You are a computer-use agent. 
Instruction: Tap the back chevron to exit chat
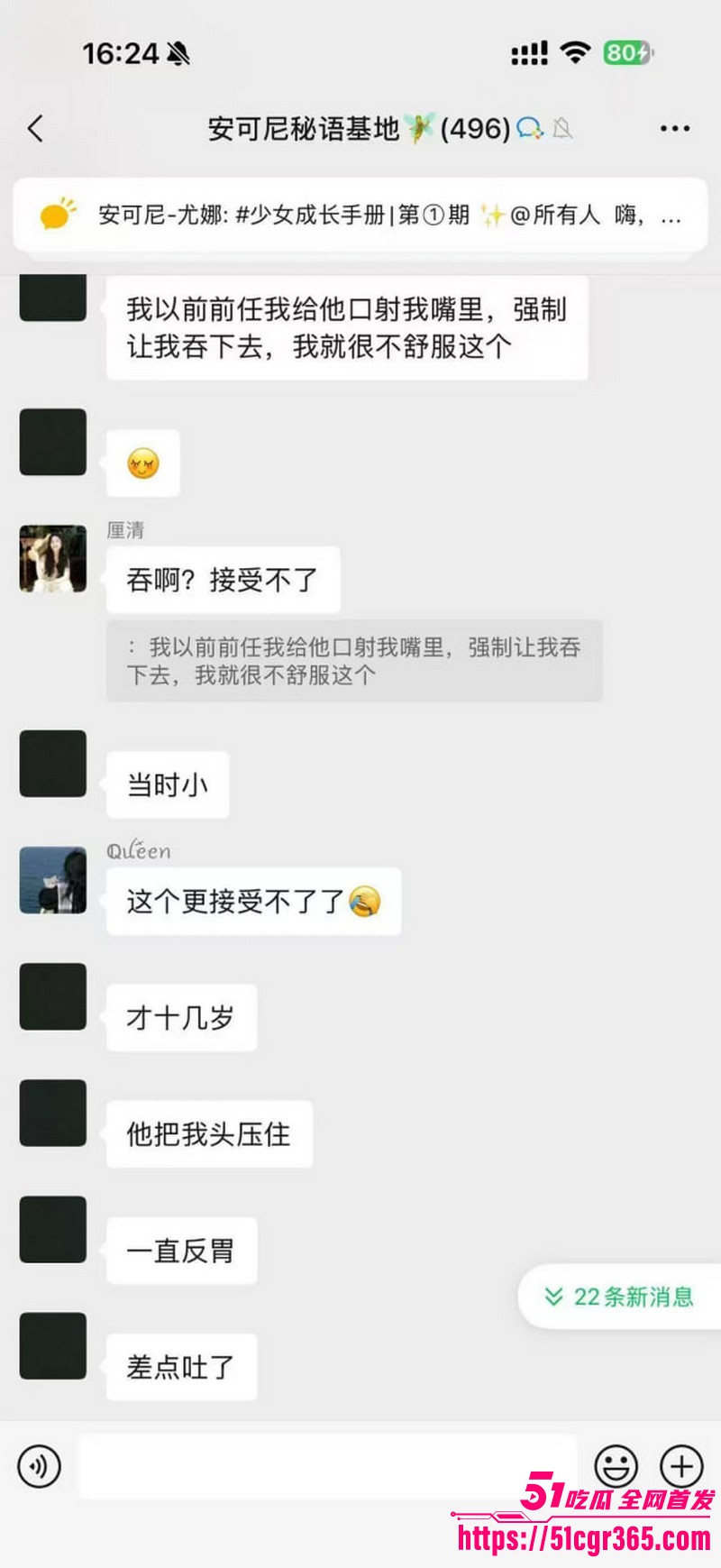[34, 128]
